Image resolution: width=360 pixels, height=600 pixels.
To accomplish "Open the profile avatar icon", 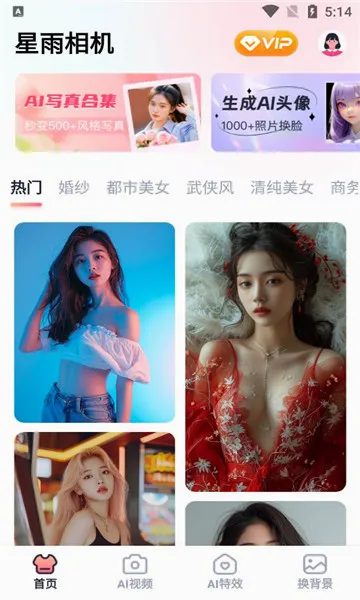I will coord(331,43).
